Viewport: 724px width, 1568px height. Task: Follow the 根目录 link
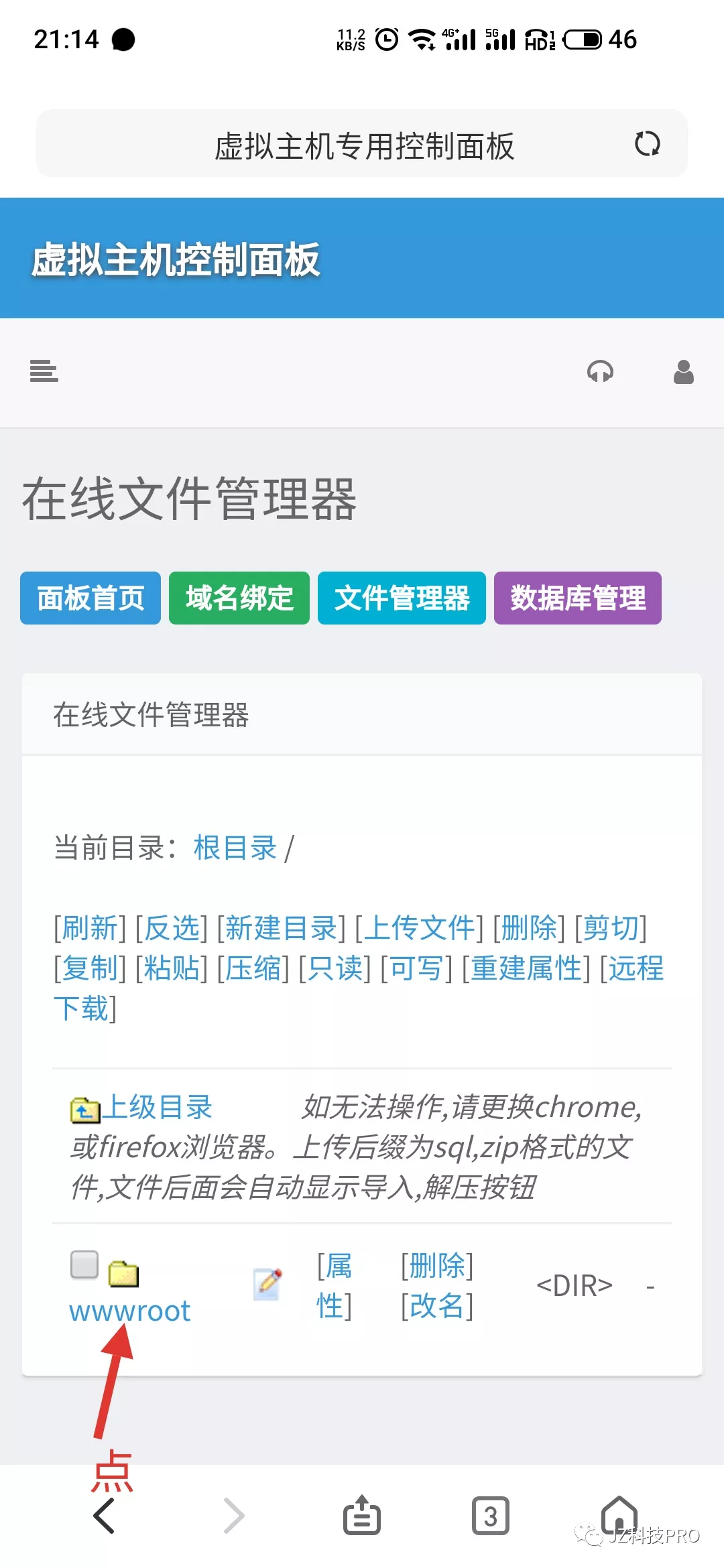point(234,847)
